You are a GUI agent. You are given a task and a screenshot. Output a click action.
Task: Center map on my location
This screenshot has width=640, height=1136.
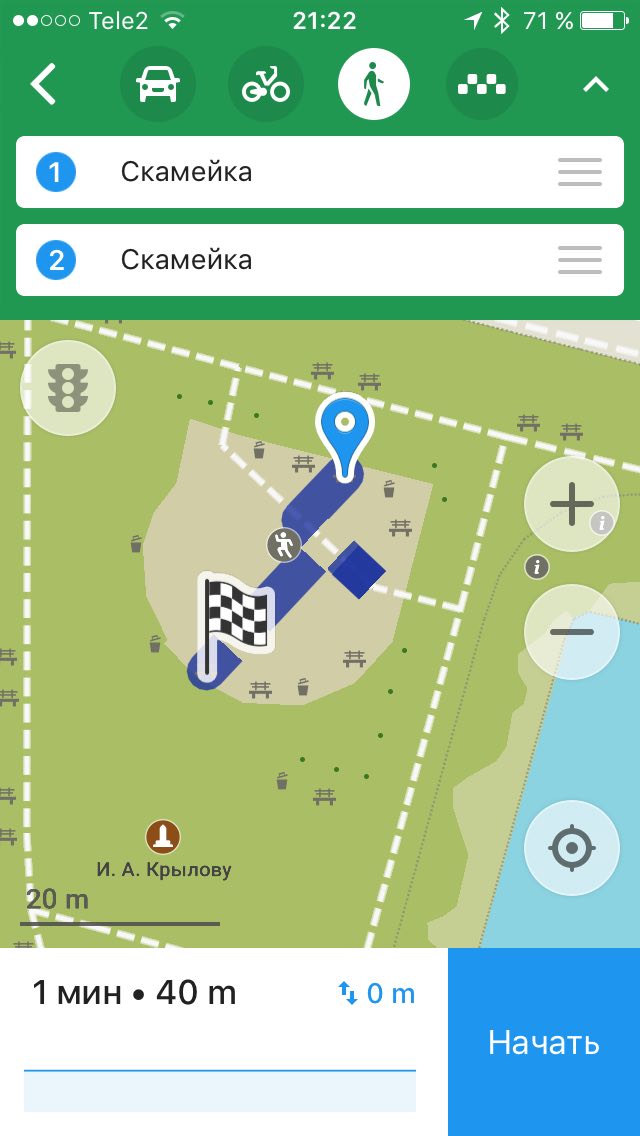[x=572, y=848]
